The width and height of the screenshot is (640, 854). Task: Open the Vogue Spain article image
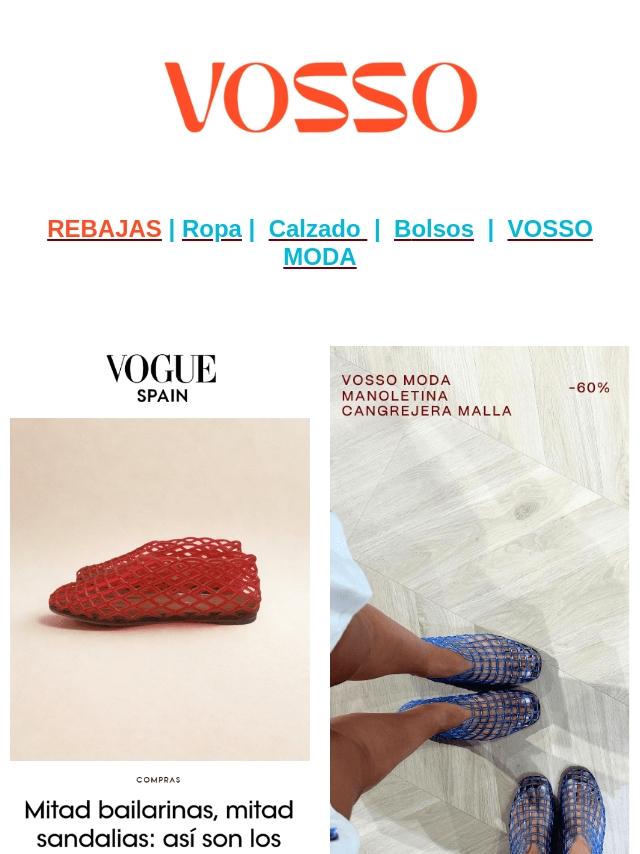tap(160, 590)
